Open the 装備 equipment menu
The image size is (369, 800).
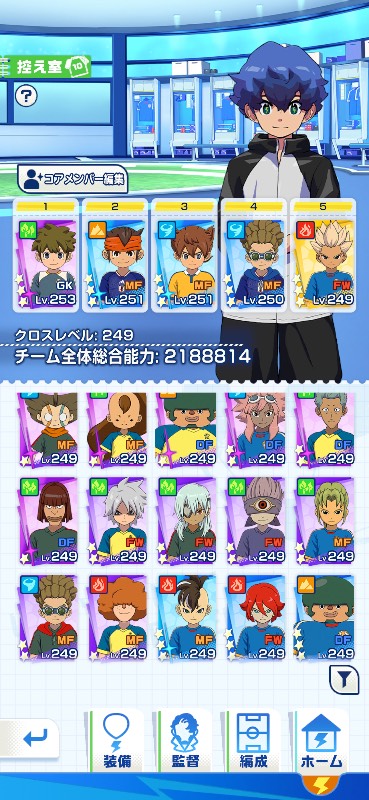pos(116,742)
